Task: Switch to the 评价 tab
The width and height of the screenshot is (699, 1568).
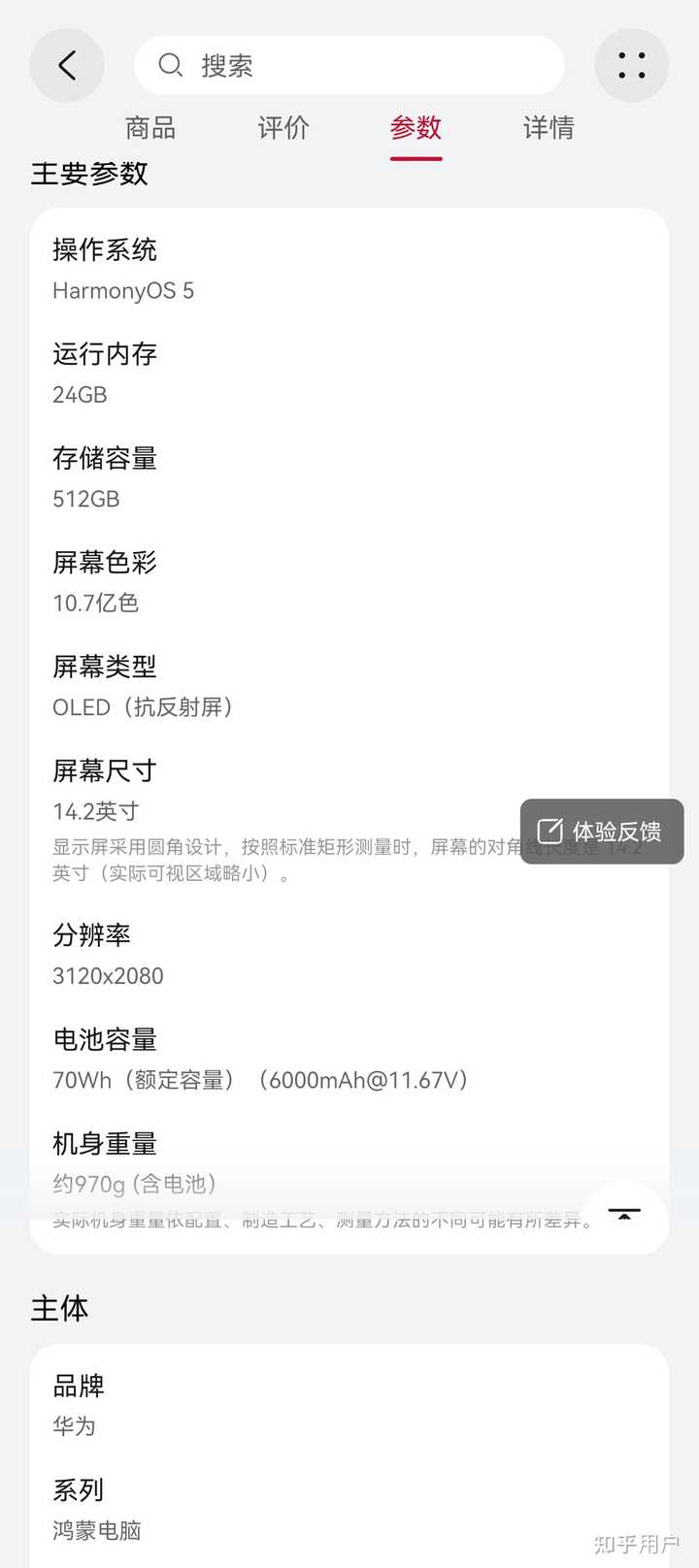Action: (x=283, y=128)
